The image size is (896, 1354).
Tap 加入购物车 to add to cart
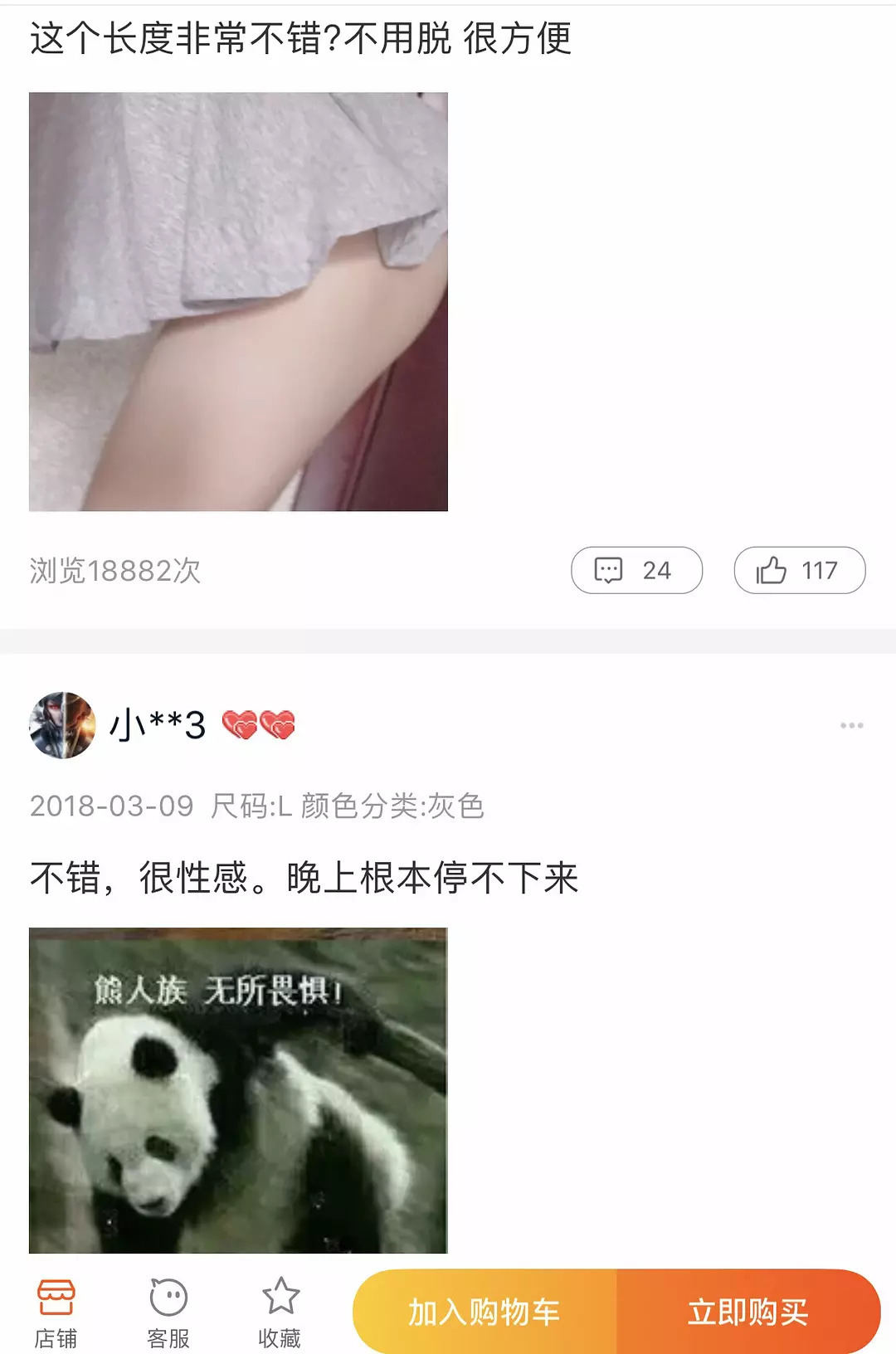(485, 1312)
